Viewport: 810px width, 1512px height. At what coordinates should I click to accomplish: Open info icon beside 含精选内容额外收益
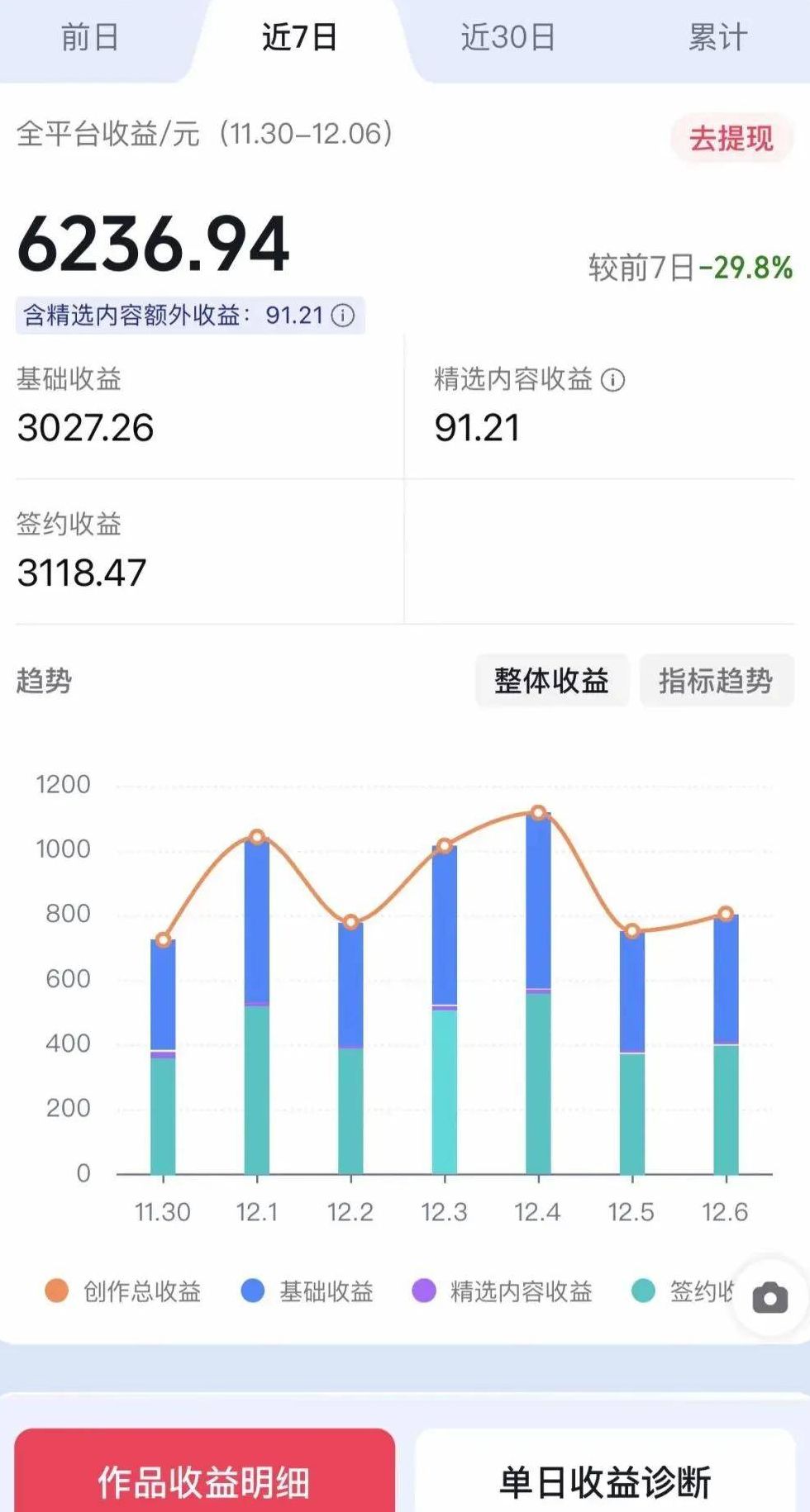(343, 316)
